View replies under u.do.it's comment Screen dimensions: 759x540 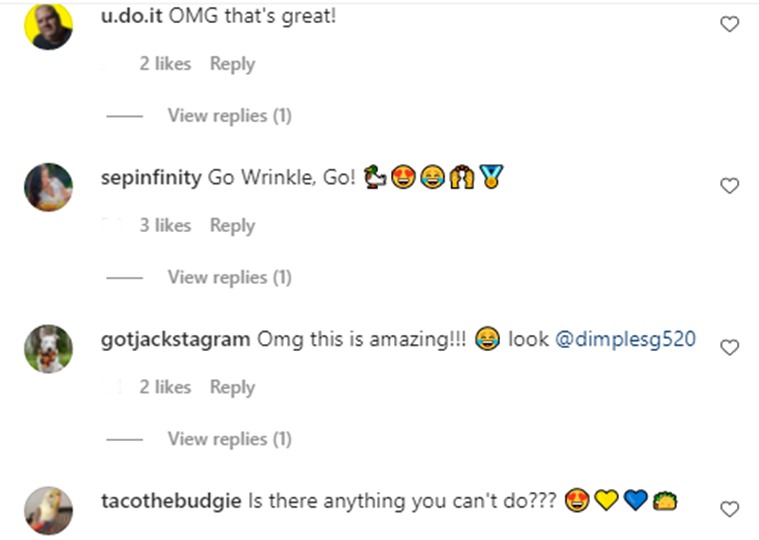coord(229,116)
